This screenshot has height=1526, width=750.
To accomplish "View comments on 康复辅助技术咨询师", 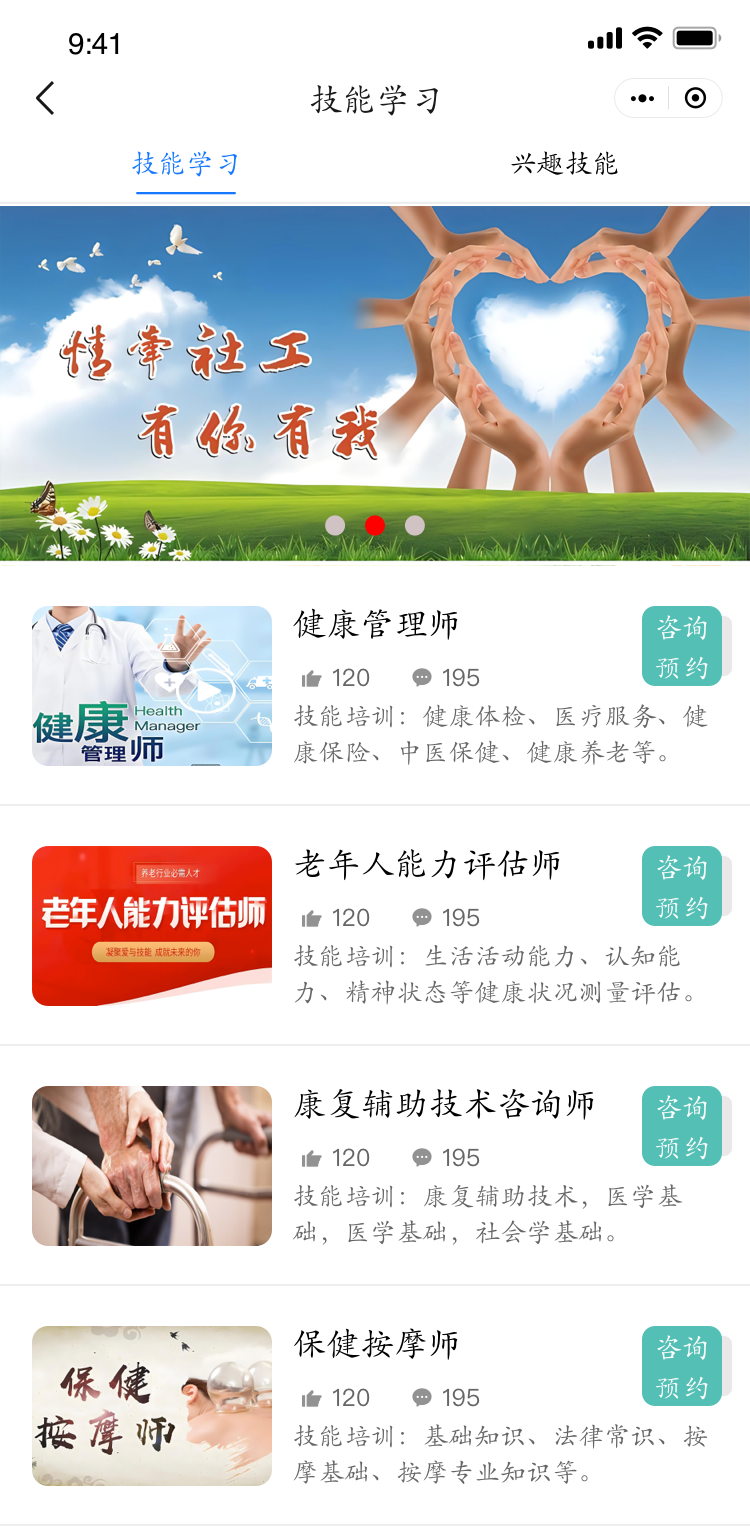I will tap(446, 1158).
